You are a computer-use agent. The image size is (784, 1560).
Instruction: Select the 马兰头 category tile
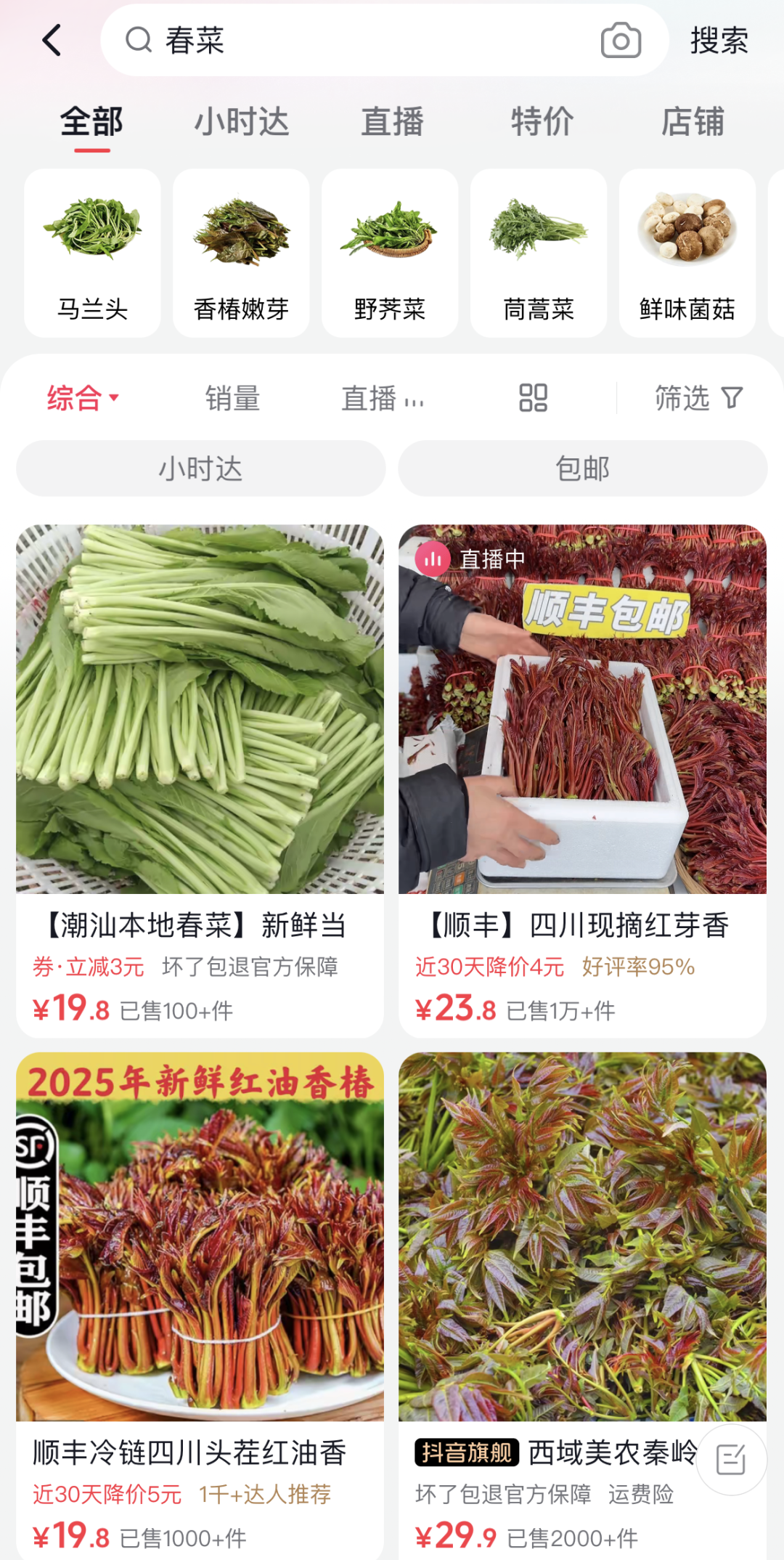pos(92,253)
